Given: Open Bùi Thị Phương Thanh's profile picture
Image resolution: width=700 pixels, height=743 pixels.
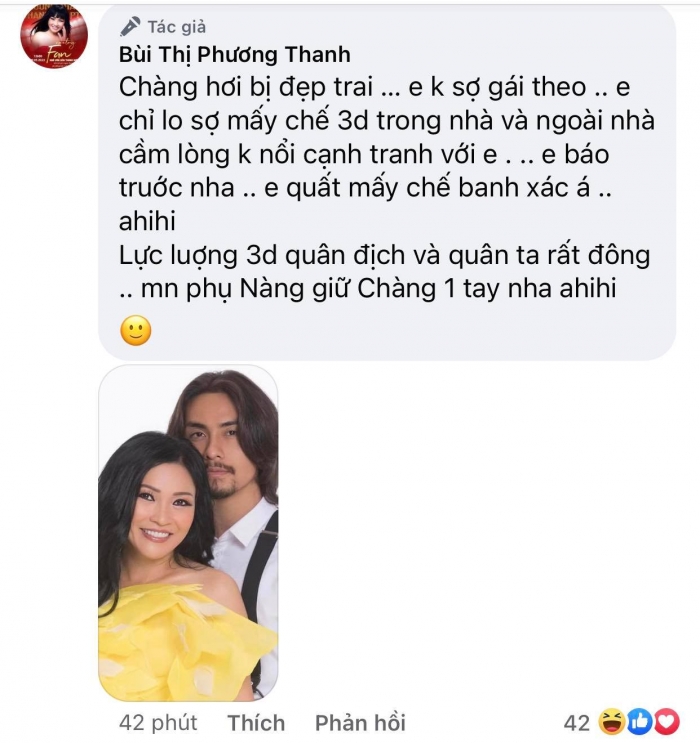Looking at the screenshot, I should 54,36.
